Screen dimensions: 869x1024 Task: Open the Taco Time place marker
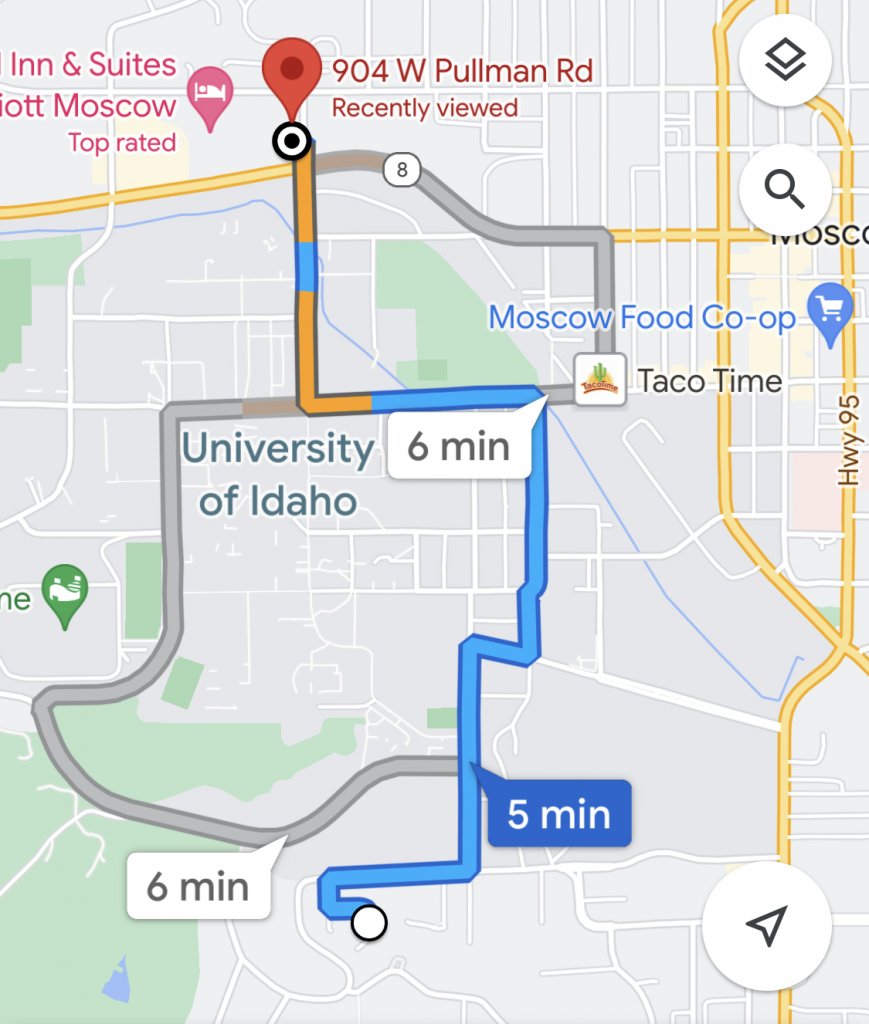[x=601, y=380]
